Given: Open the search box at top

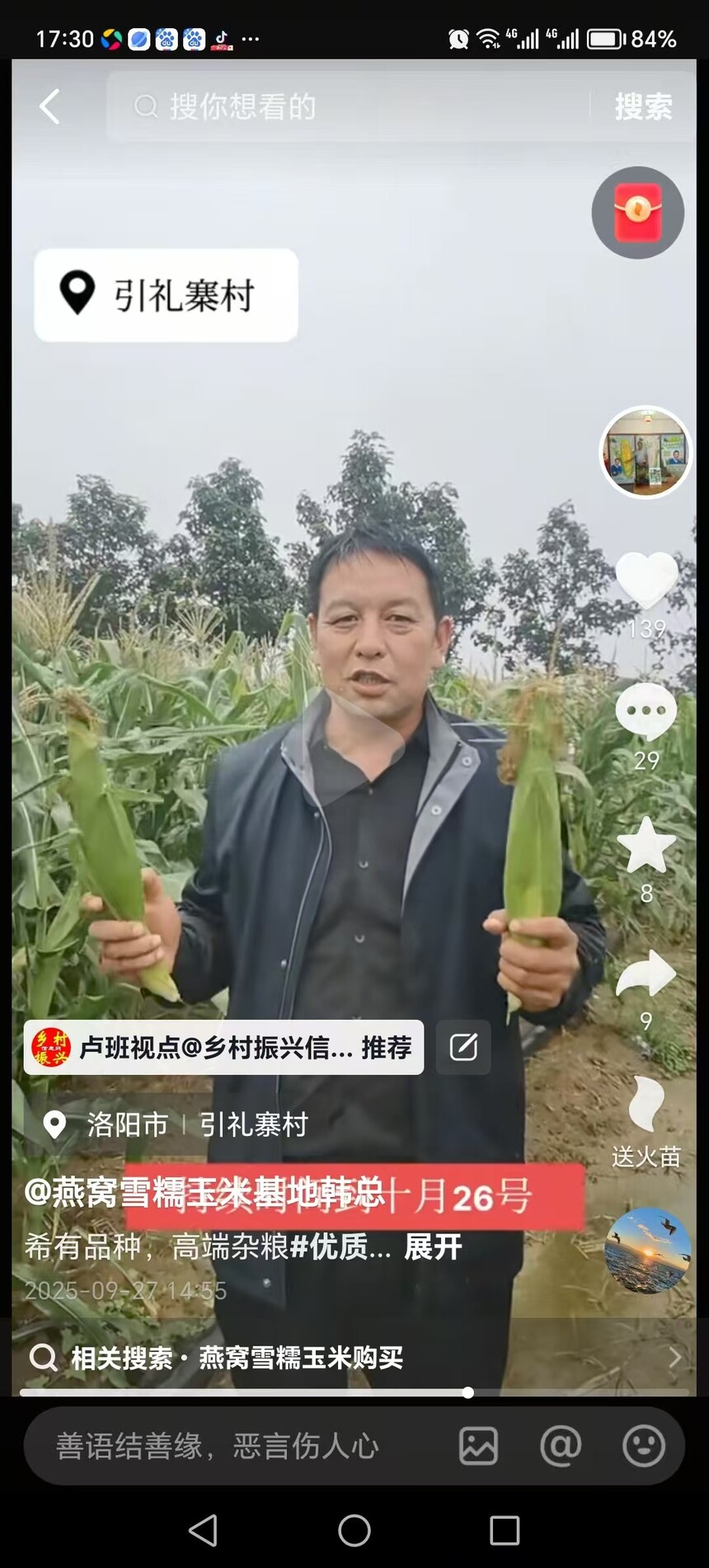Looking at the screenshot, I should tap(346, 106).
